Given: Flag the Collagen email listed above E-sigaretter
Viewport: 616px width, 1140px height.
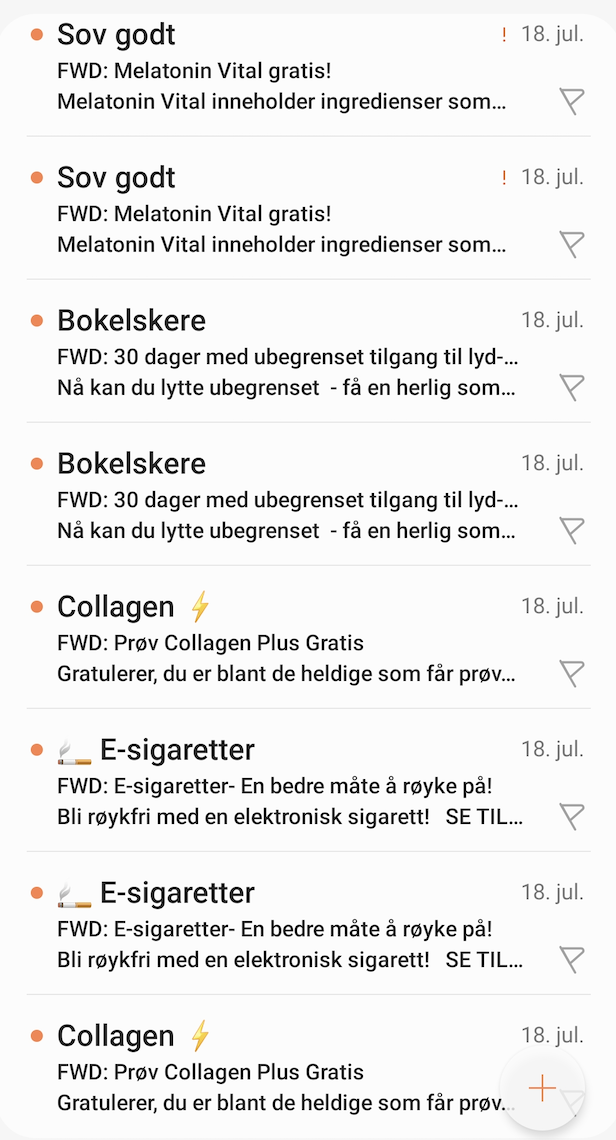Looking at the screenshot, I should point(572,673).
